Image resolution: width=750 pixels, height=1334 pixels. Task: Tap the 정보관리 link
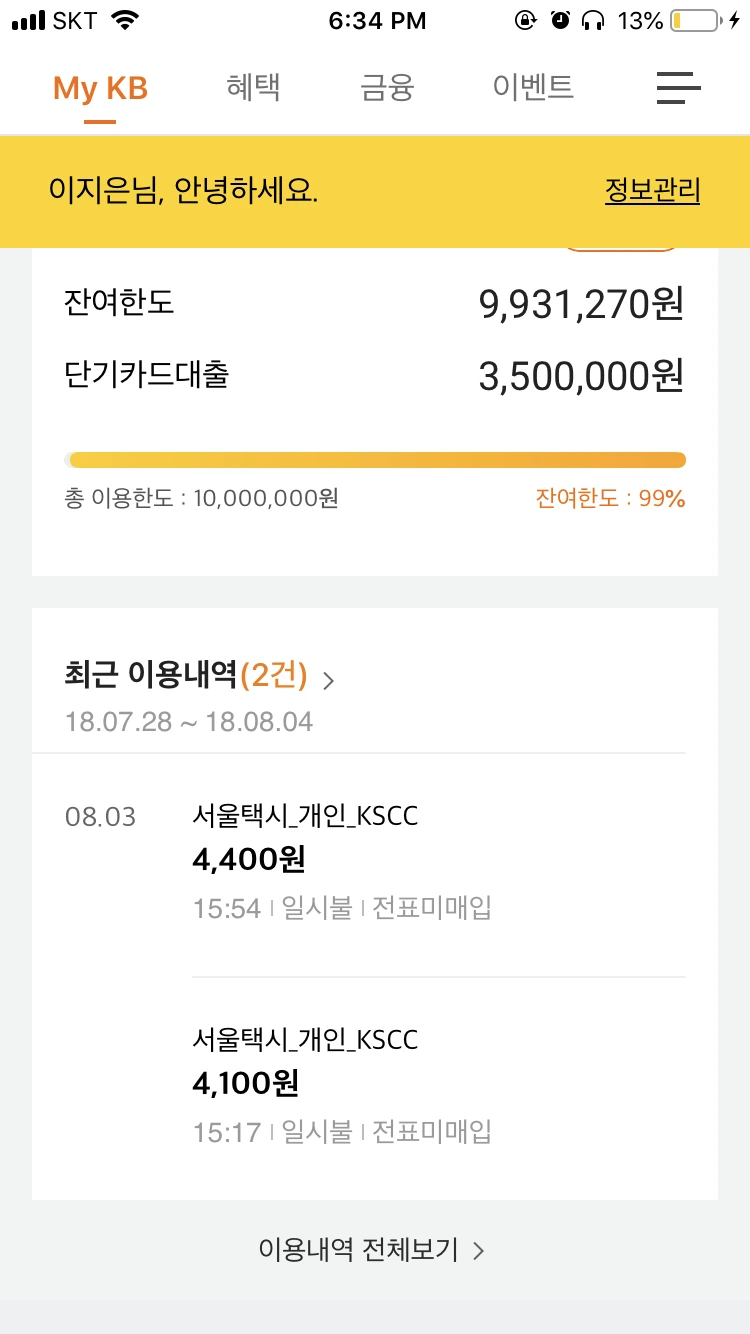[652, 190]
